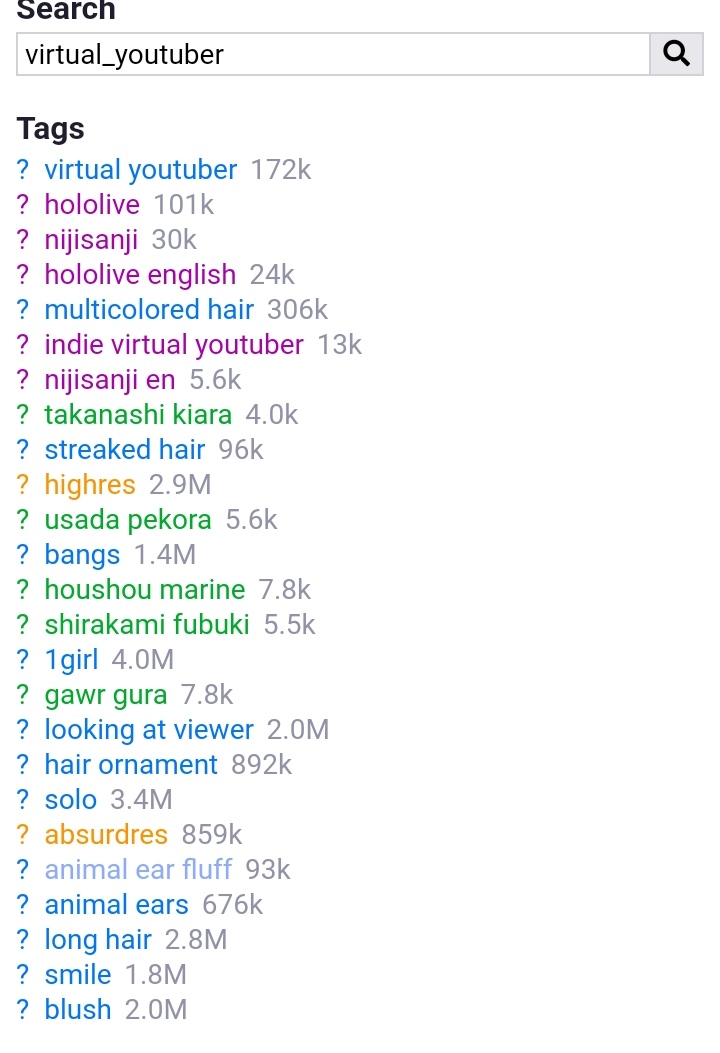The height and width of the screenshot is (1053, 720).
Task: Select the nijisanji tag
Action: click(x=91, y=240)
